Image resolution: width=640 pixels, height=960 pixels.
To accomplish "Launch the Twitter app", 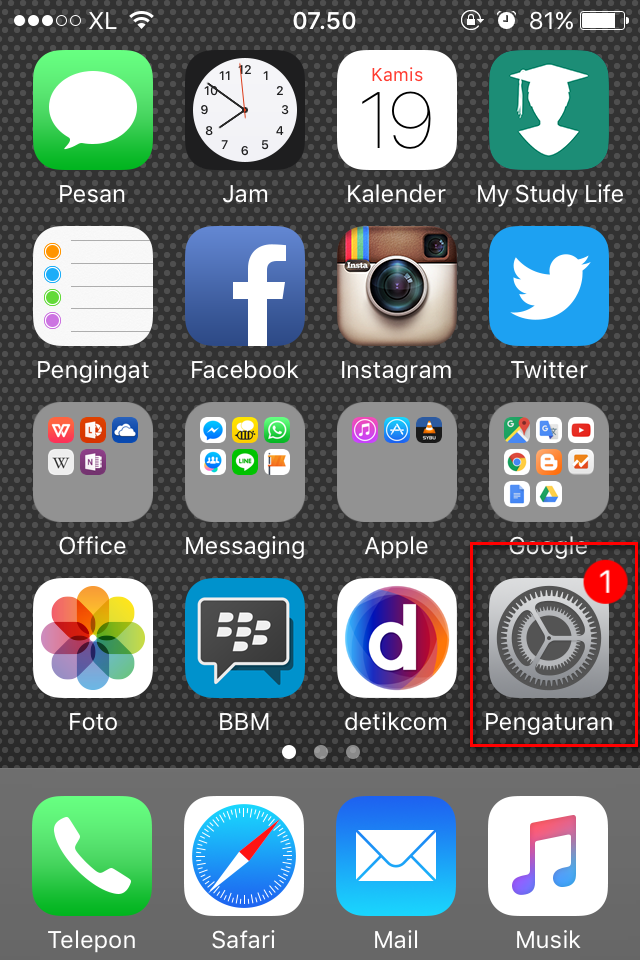I will tap(549, 286).
